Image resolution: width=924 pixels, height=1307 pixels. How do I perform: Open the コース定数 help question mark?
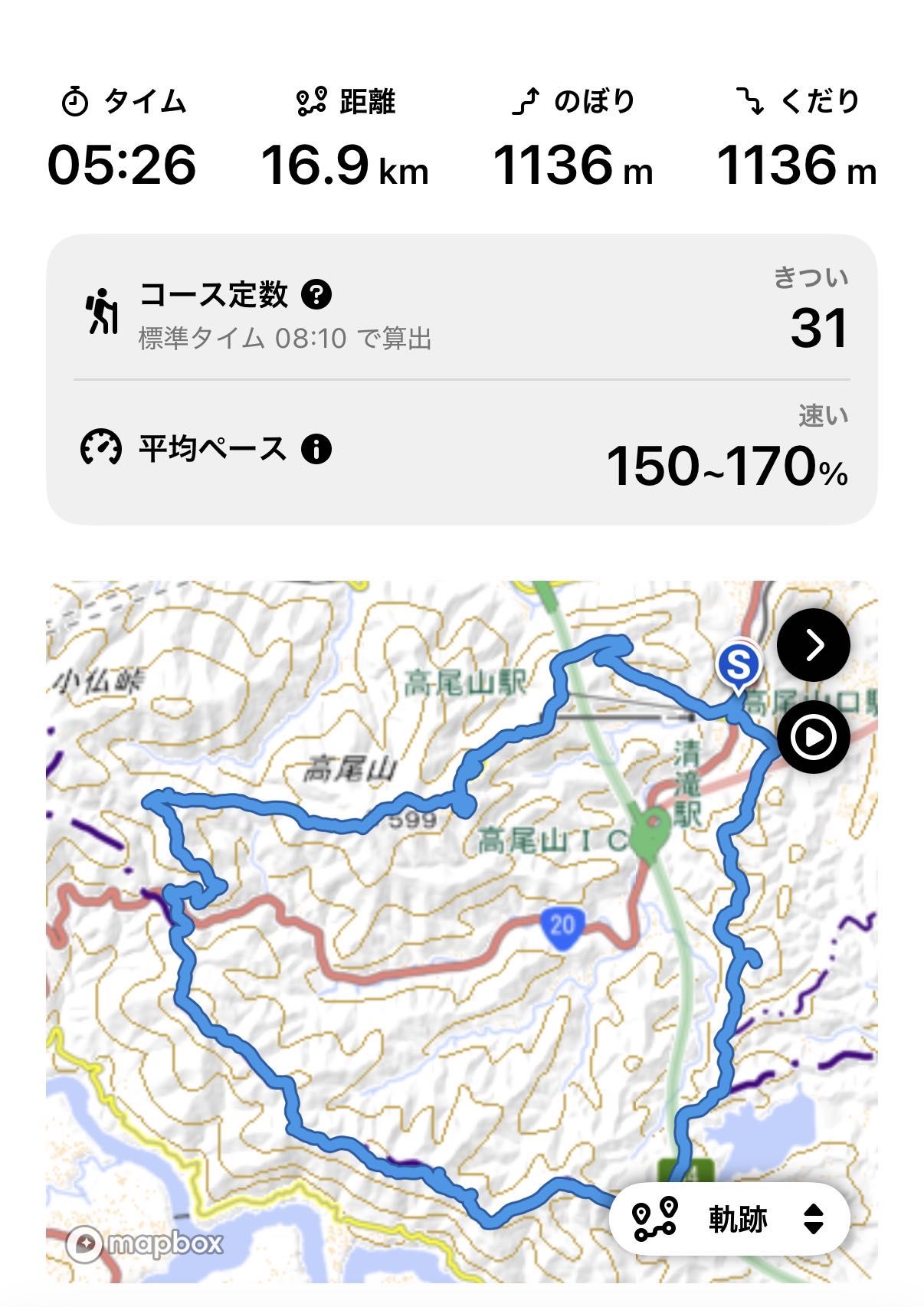pyautogui.click(x=316, y=294)
